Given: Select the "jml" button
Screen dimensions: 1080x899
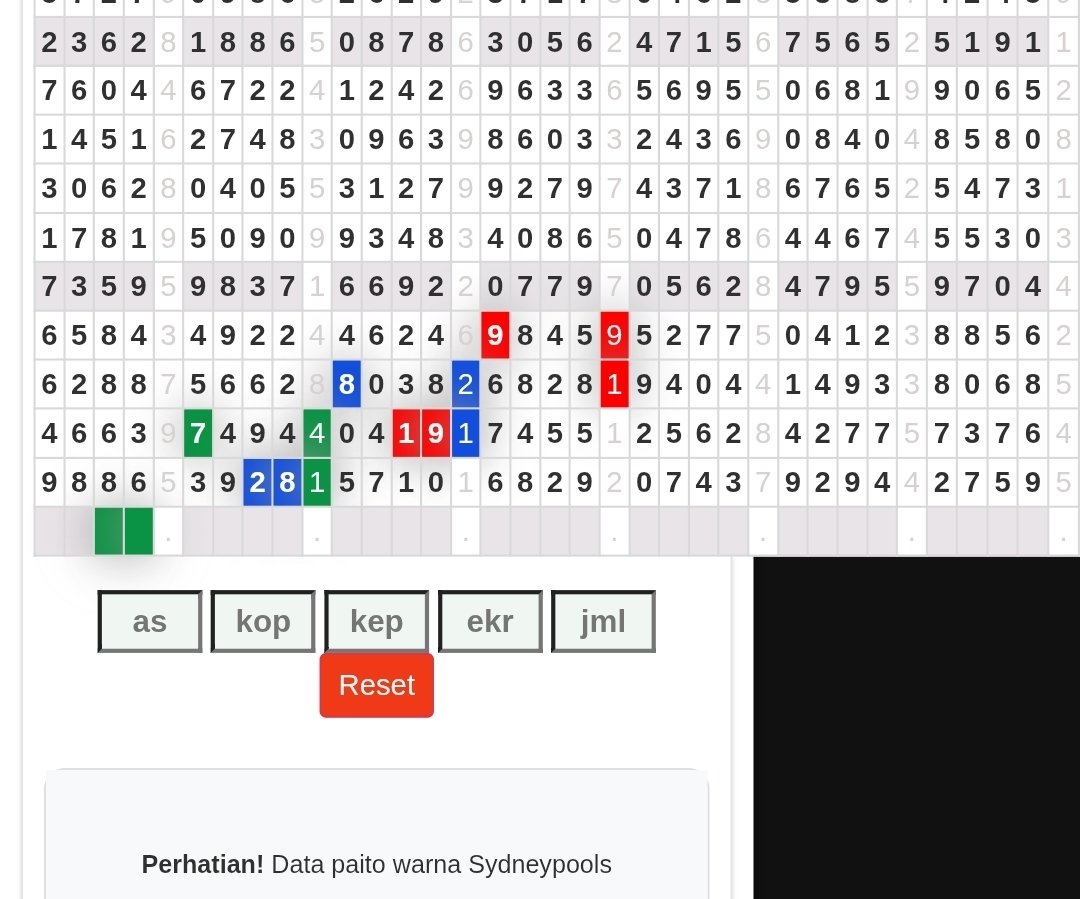Looking at the screenshot, I should [603, 622].
